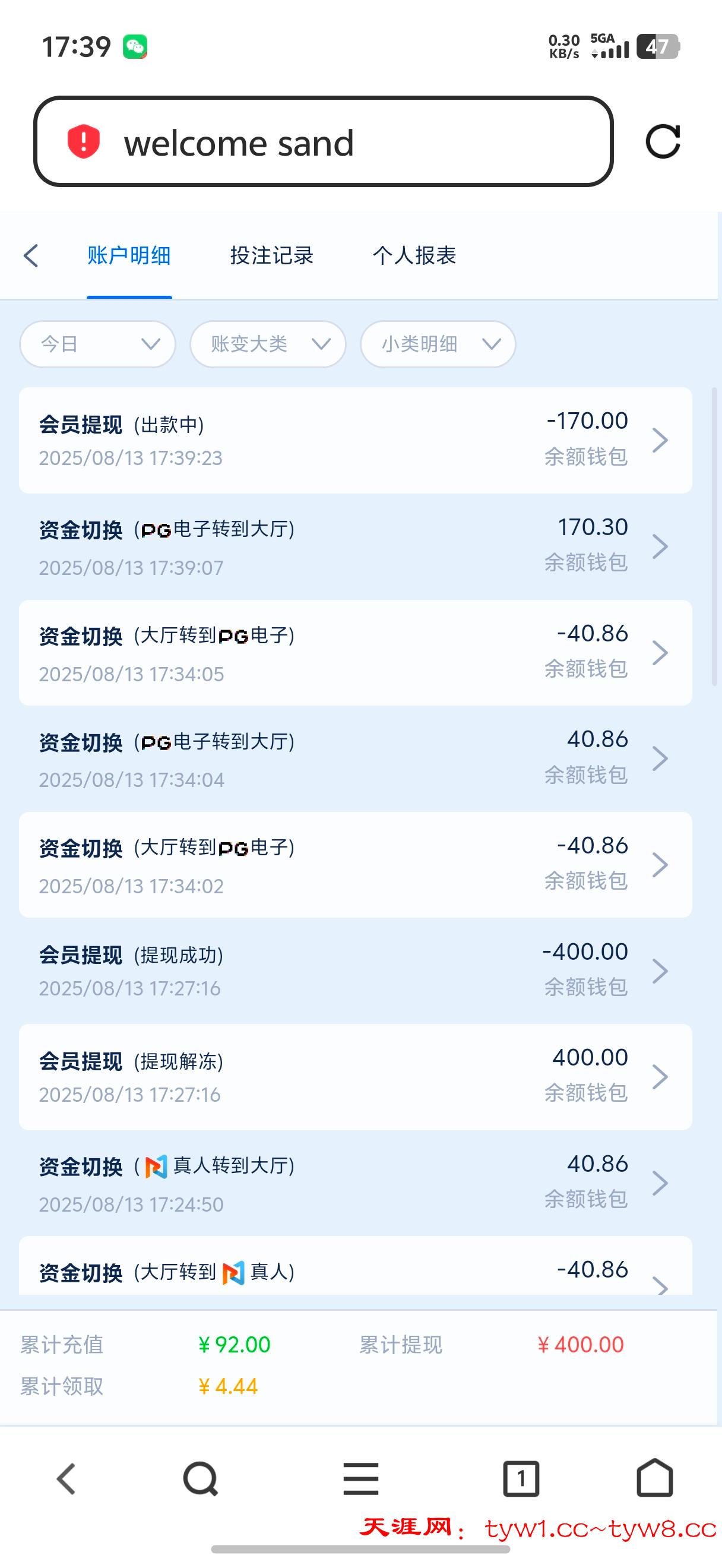The width and height of the screenshot is (722, 1568).
Task: View the 170.30 PG电子转到大厅 record
Action: click(x=355, y=546)
